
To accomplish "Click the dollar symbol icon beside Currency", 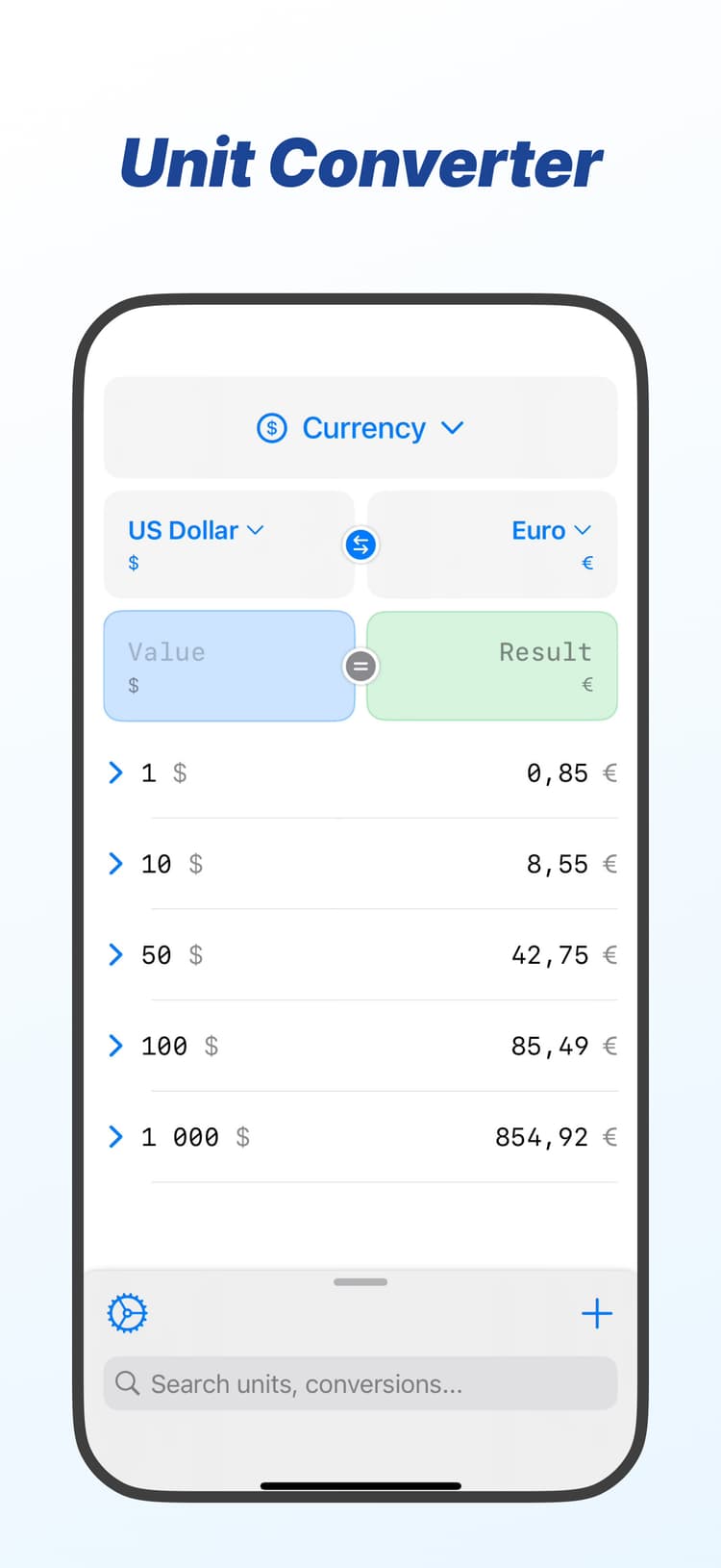I will coord(273,428).
